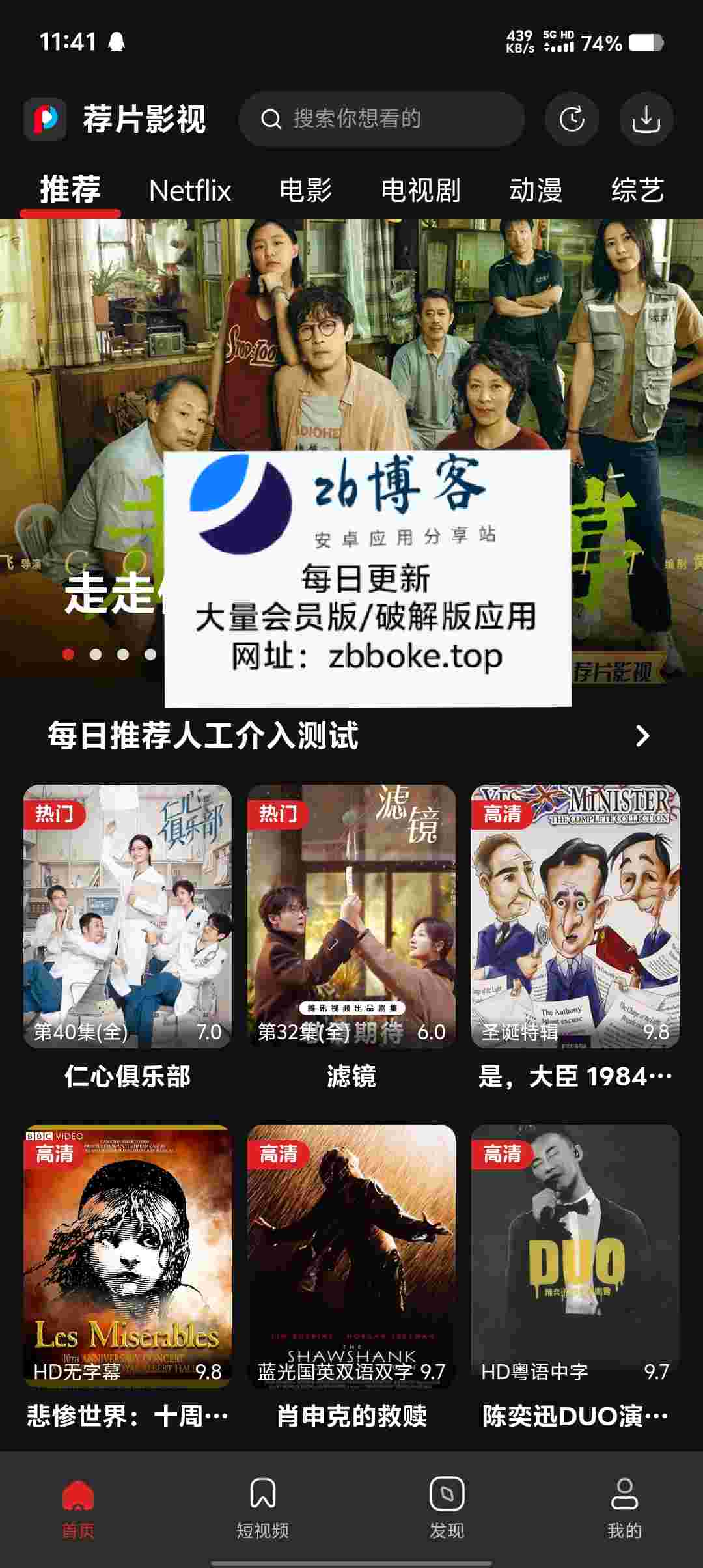Screen dimensions: 703x1568
Task: Open the search box 搜索你想看的
Action: click(381, 119)
